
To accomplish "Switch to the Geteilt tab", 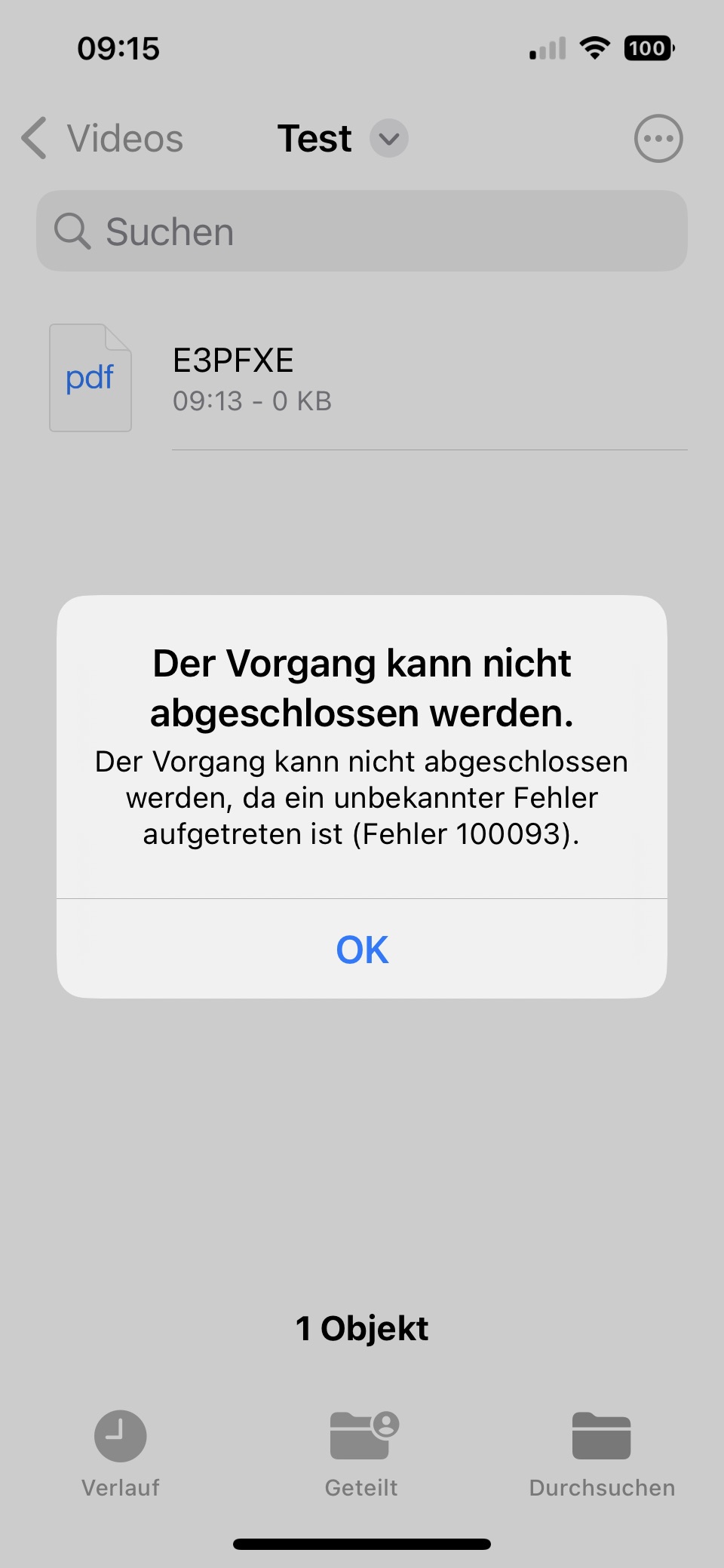I will coord(362,1453).
